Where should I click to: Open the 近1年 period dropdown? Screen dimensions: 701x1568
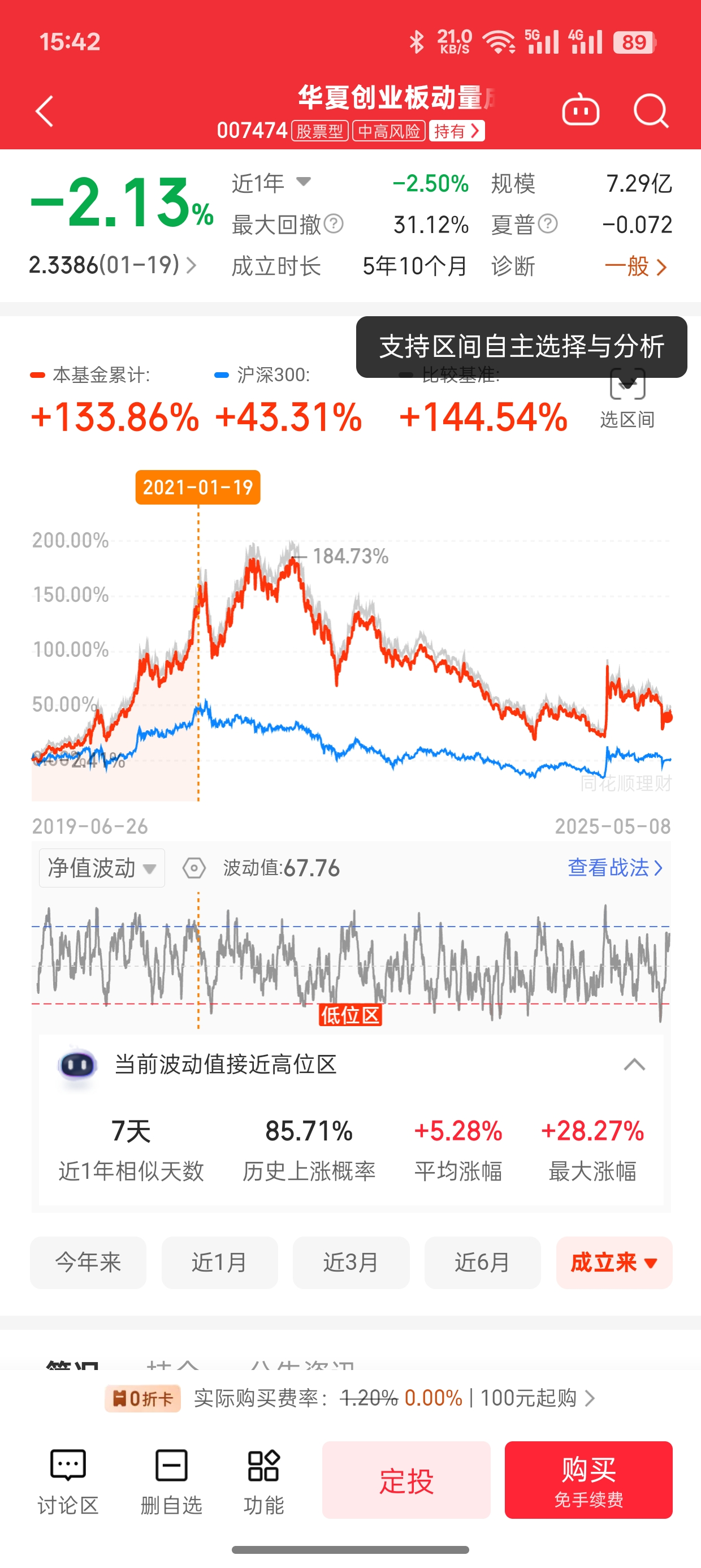click(271, 183)
